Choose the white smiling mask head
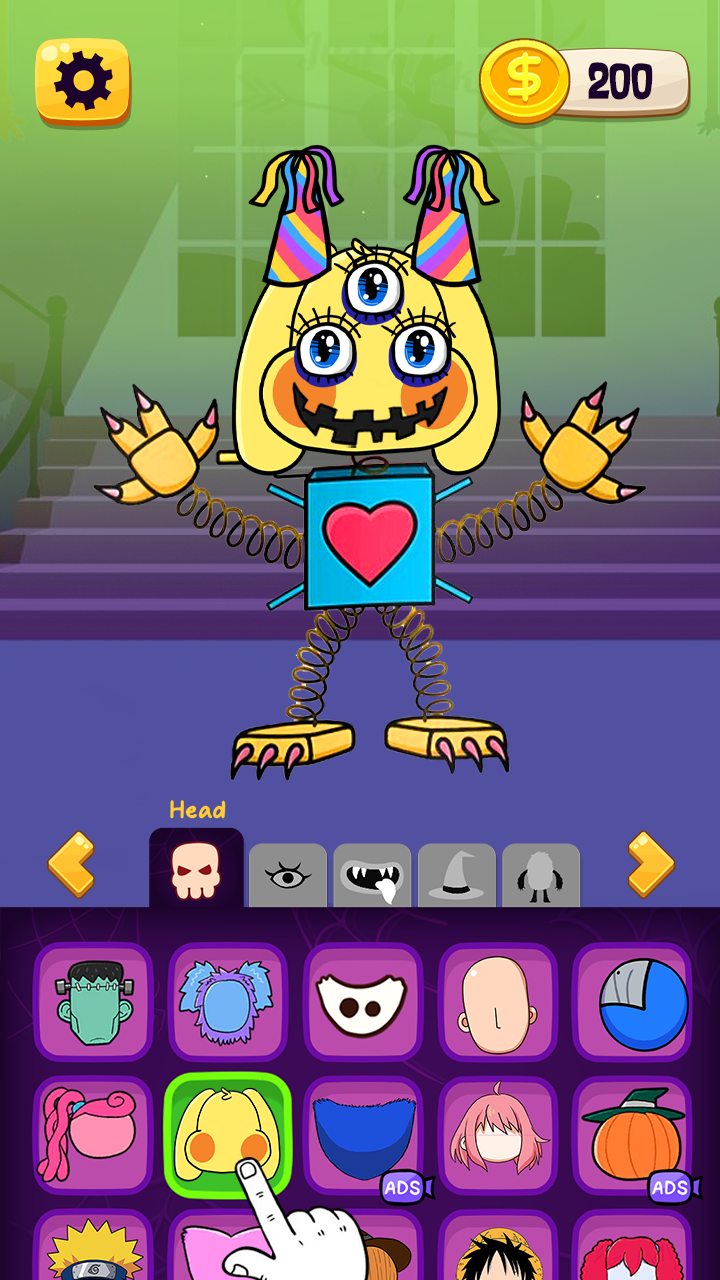This screenshot has height=1280, width=720. (x=363, y=1002)
